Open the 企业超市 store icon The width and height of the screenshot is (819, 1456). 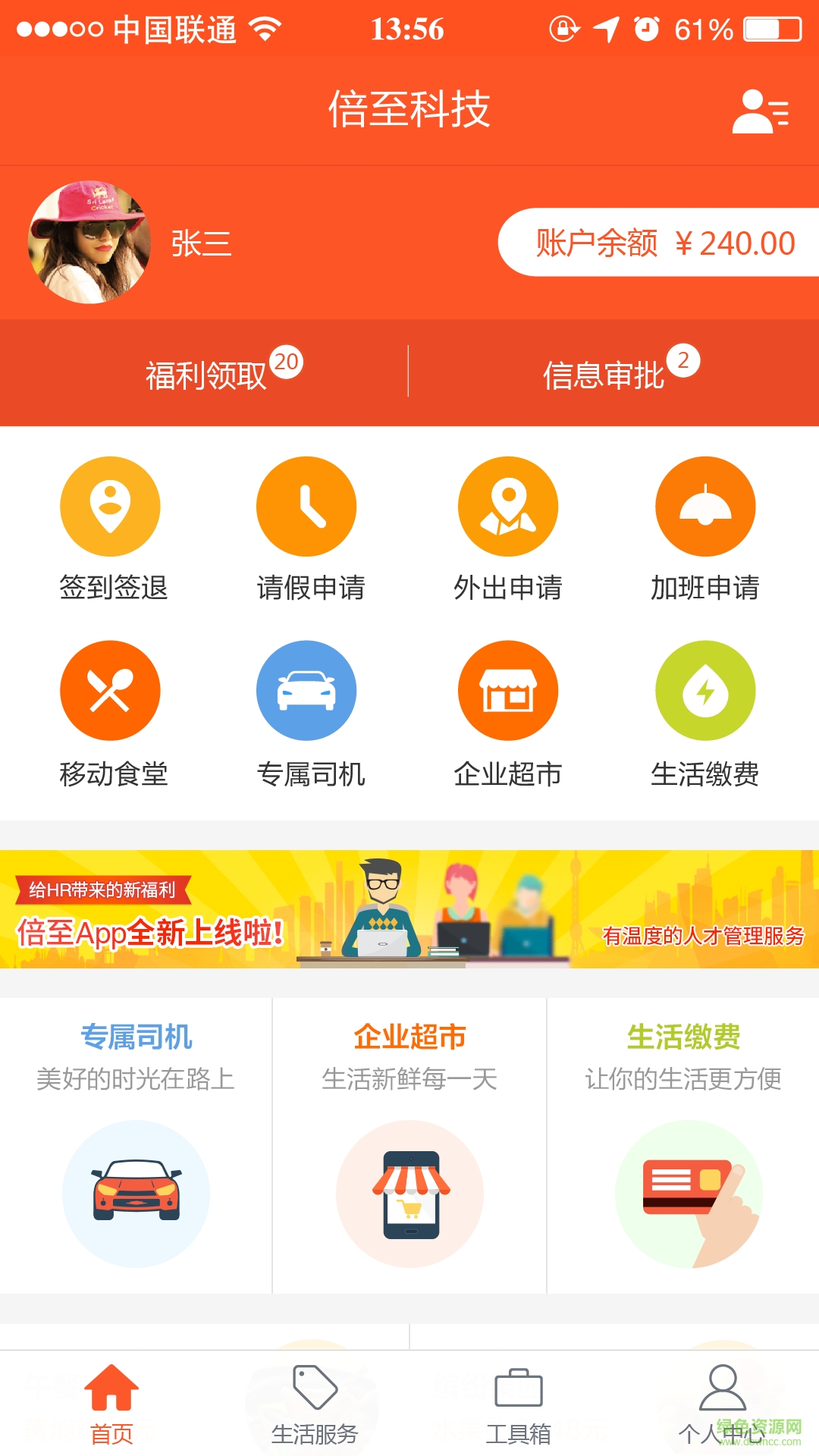pyautogui.click(x=507, y=690)
